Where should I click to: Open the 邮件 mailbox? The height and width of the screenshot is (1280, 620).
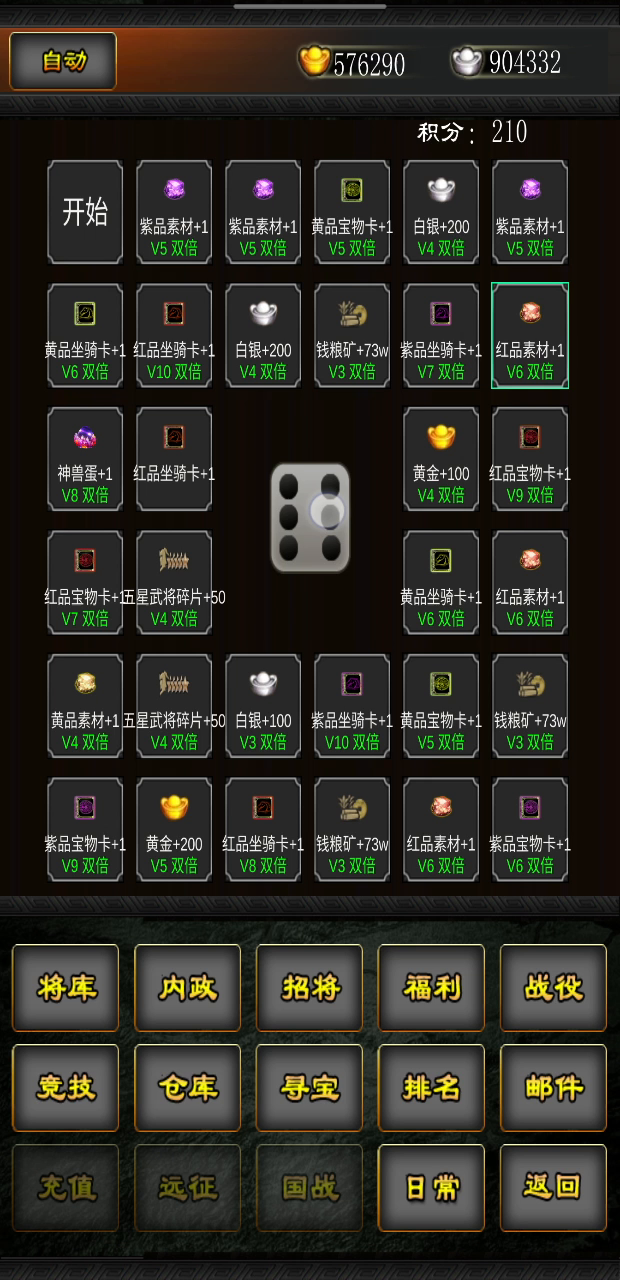tap(554, 1088)
